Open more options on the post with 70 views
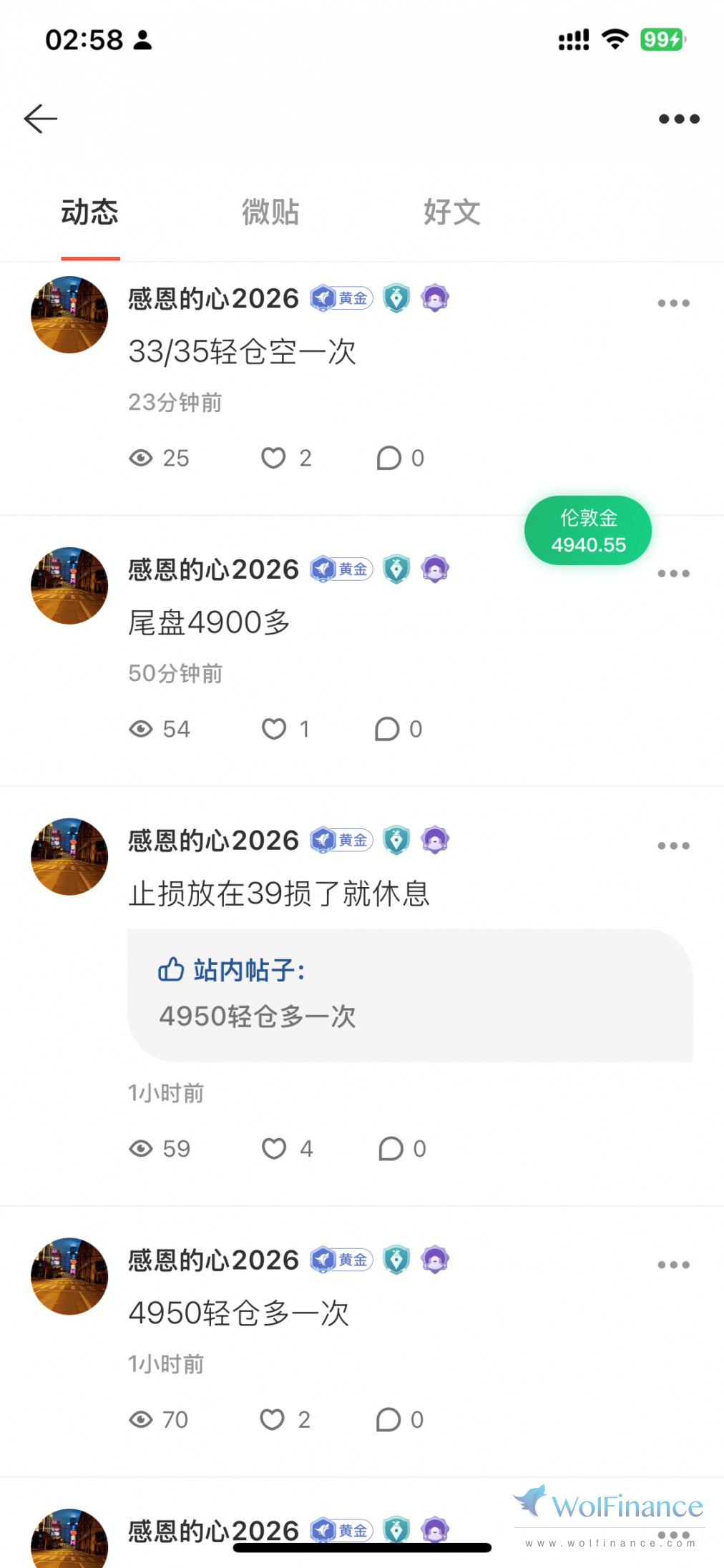Screen dimensions: 724x1568 (673, 1265)
